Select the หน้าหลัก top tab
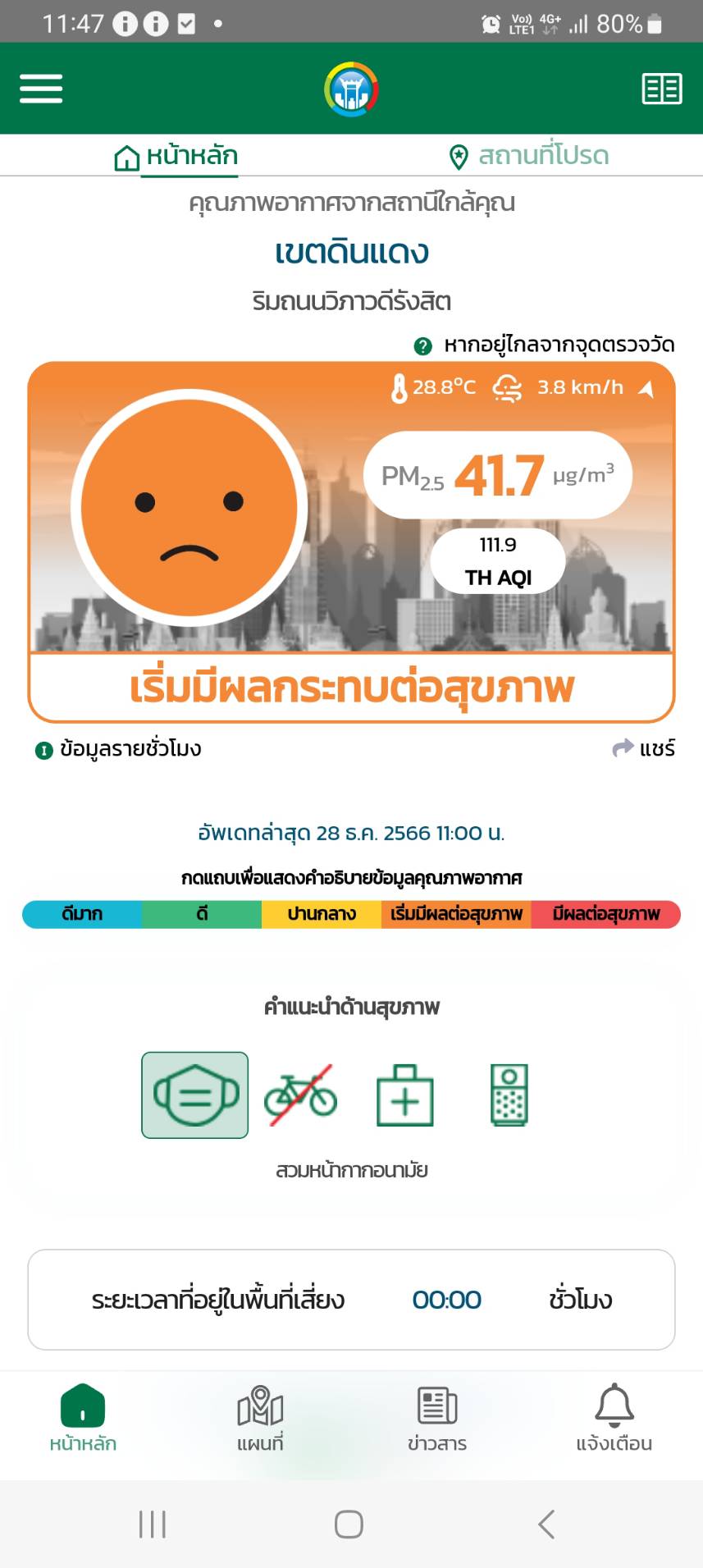This screenshot has height=1568, width=703. [176, 156]
